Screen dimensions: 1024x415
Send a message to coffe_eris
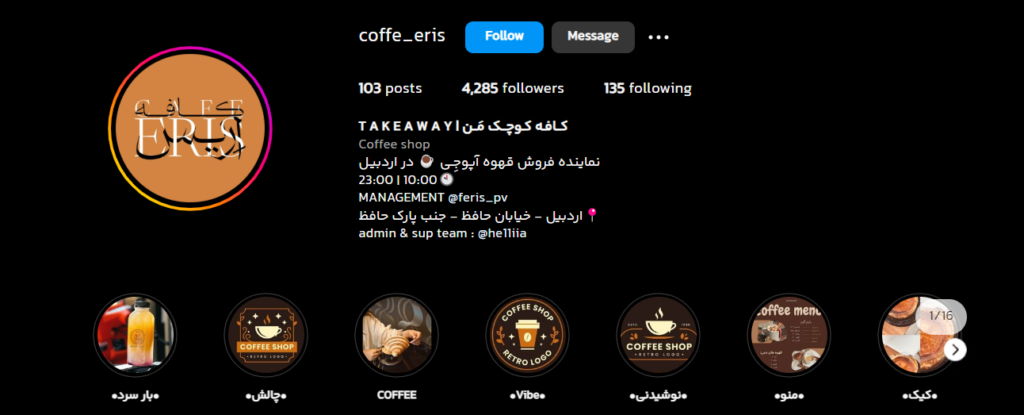pyautogui.click(x=593, y=36)
